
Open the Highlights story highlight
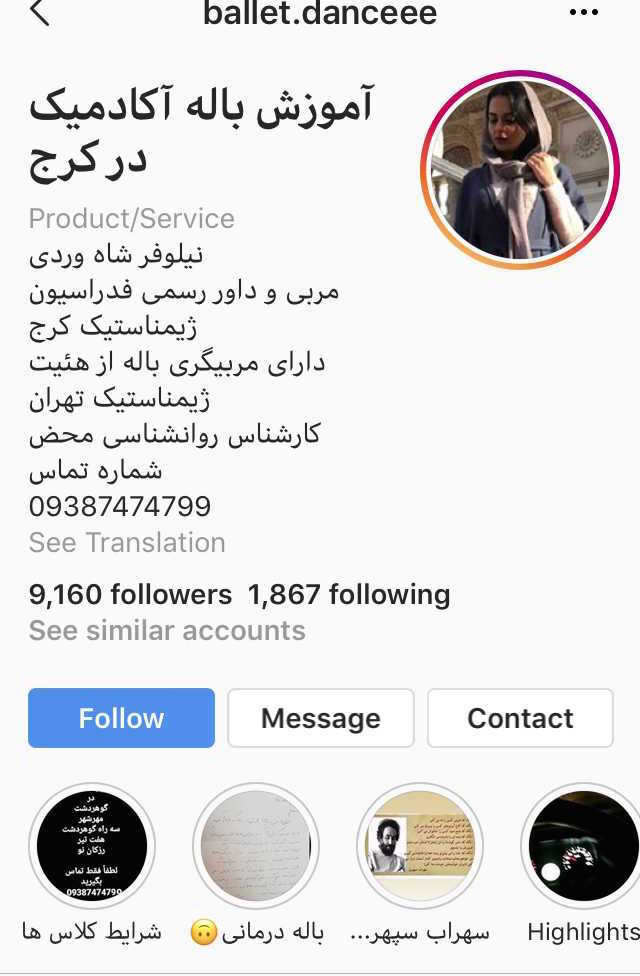click(x=582, y=846)
